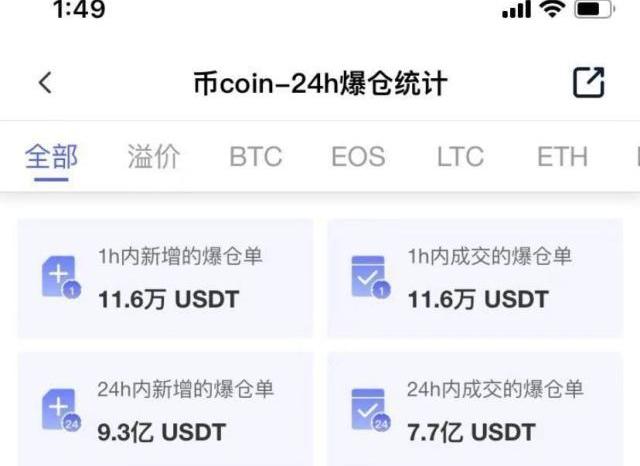This screenshot has width=640, height=466.
Task: Switch to the LTC tab
Action: pyautogui.click(x=460, y=157)
